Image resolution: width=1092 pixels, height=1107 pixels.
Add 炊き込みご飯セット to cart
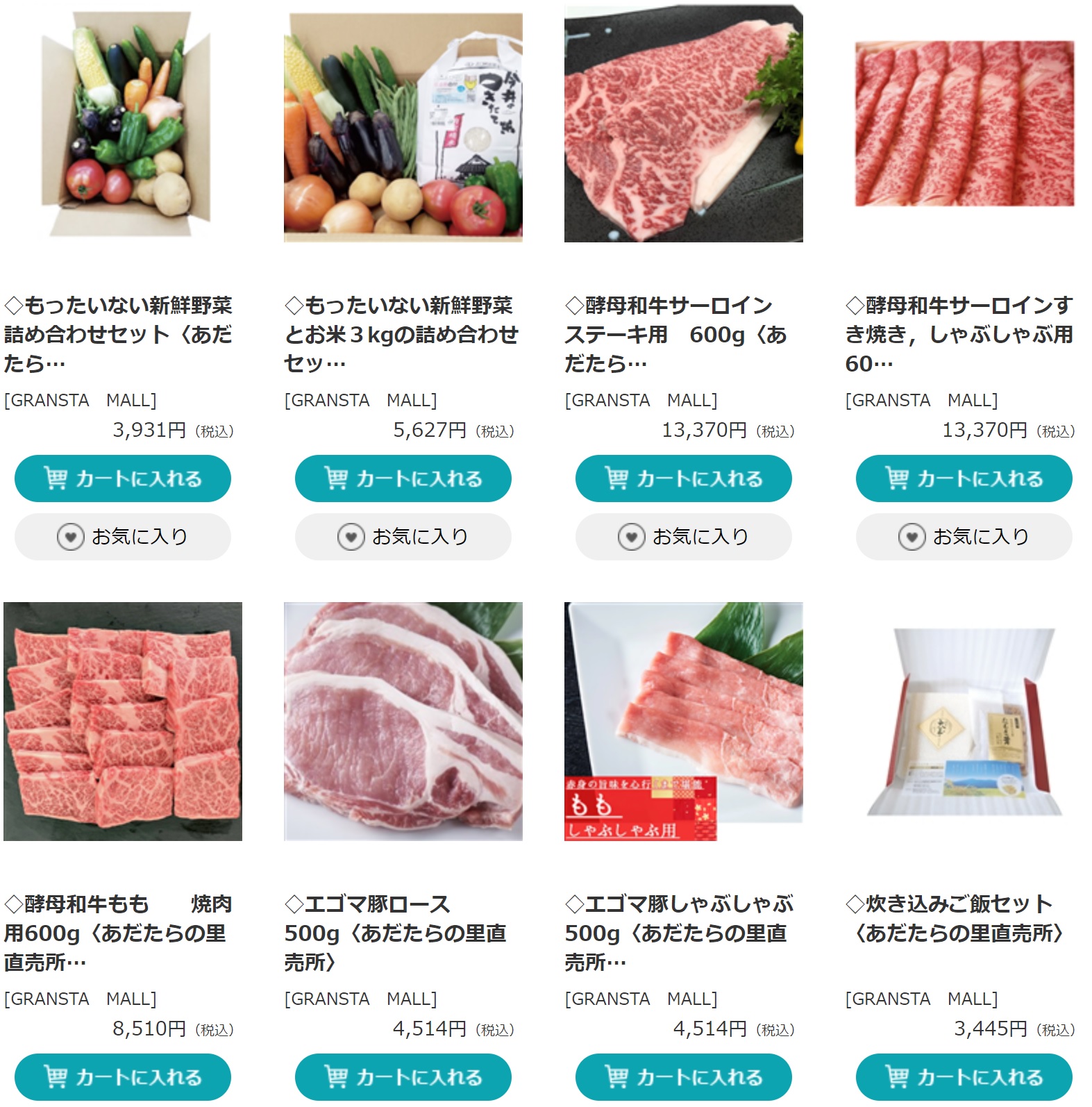tap(964, 1077)
